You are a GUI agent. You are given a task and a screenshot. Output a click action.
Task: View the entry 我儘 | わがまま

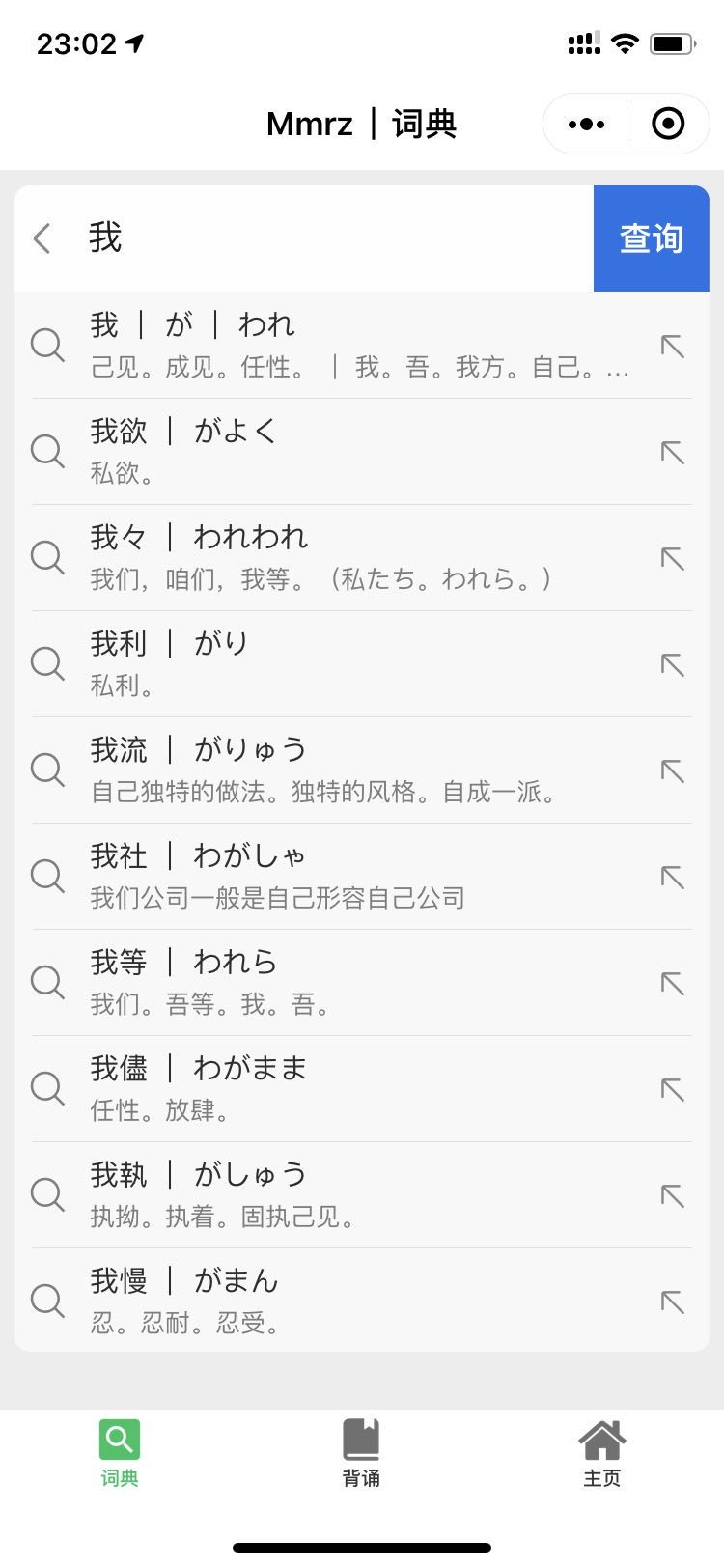357,1088
